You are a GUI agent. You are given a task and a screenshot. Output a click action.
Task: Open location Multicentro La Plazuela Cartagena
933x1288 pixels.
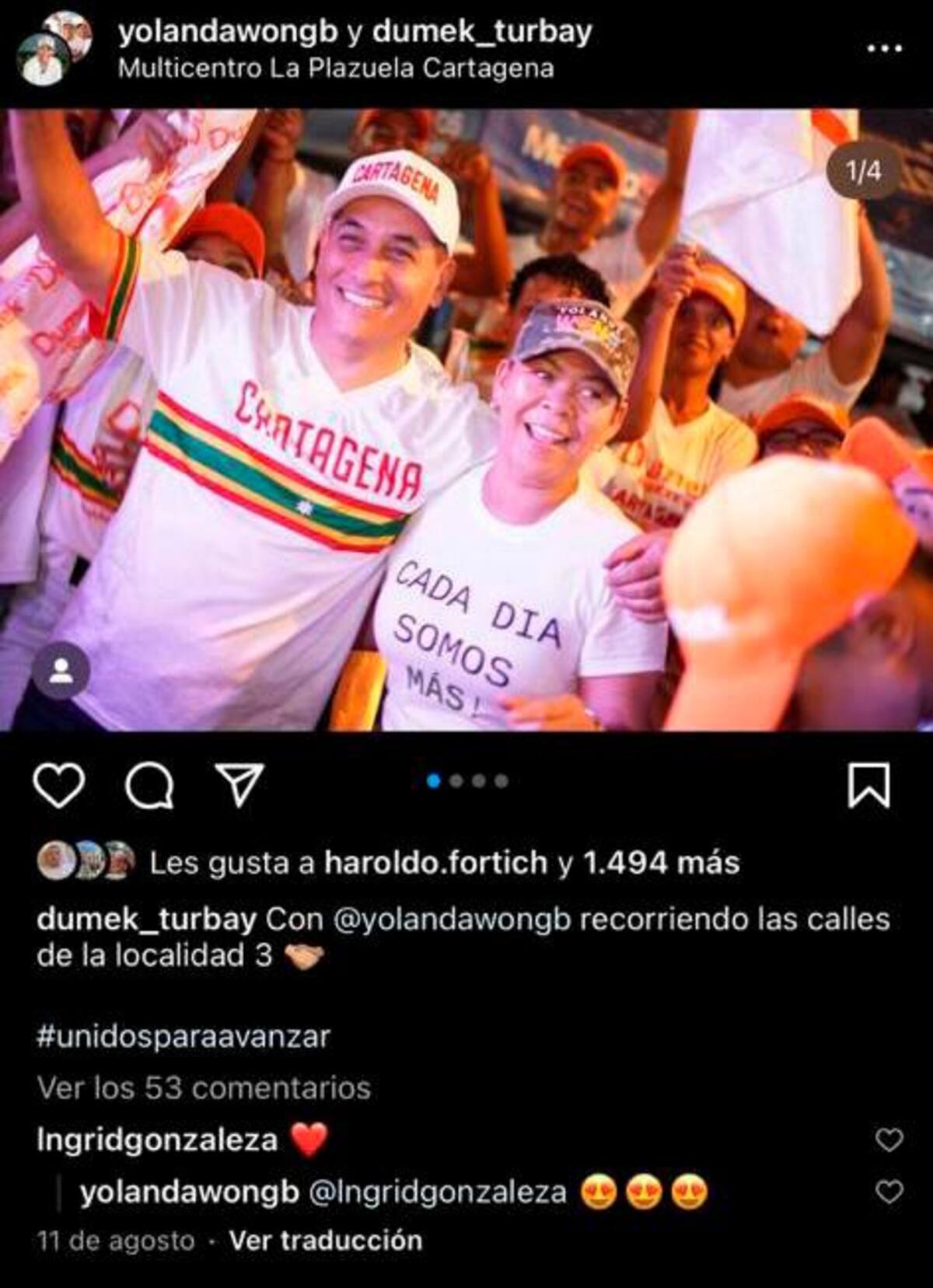click(x=336, y=68)
